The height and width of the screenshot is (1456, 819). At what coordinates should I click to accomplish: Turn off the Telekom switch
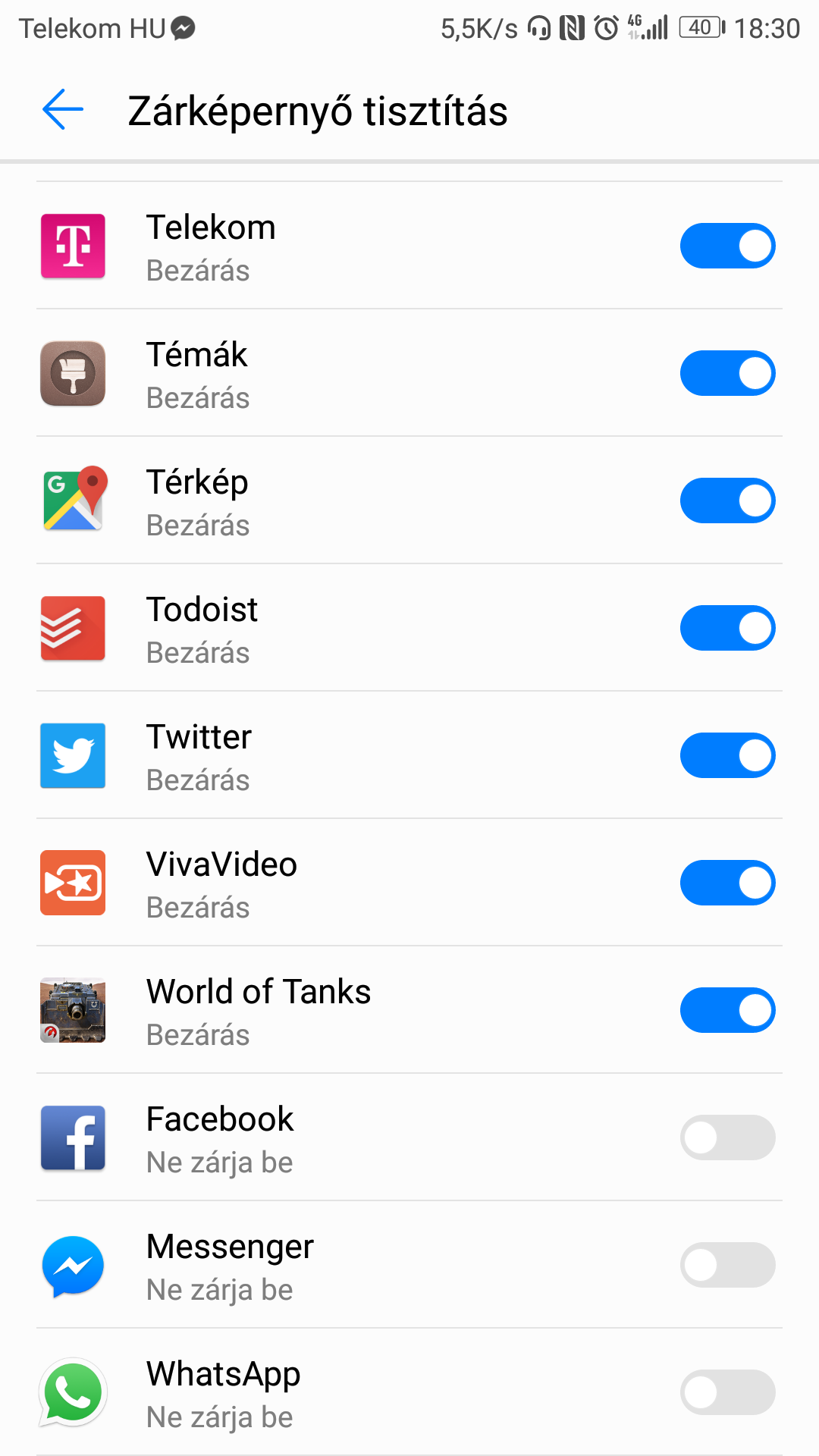point(727,246)
